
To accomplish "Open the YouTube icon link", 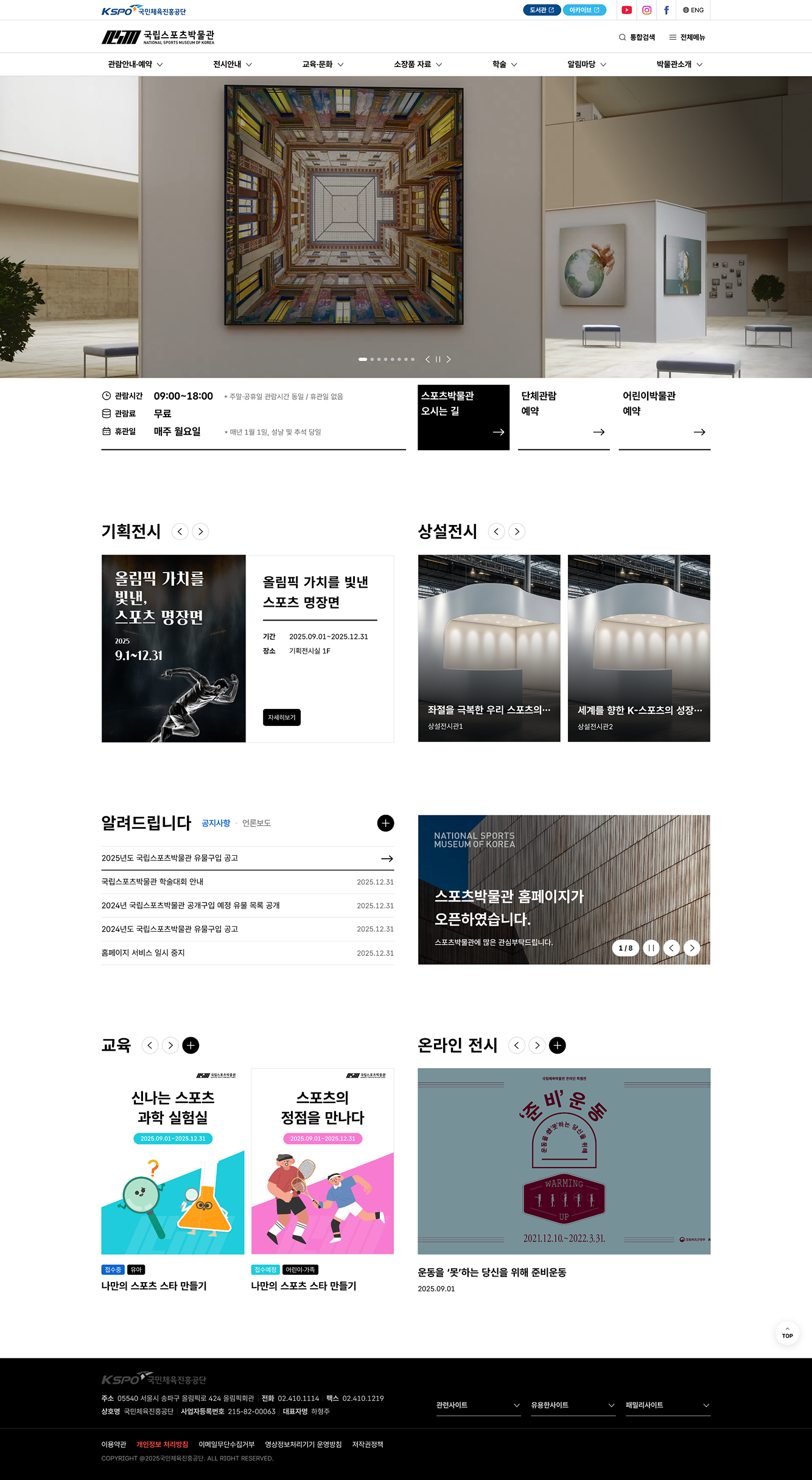I will pos(626,10).
